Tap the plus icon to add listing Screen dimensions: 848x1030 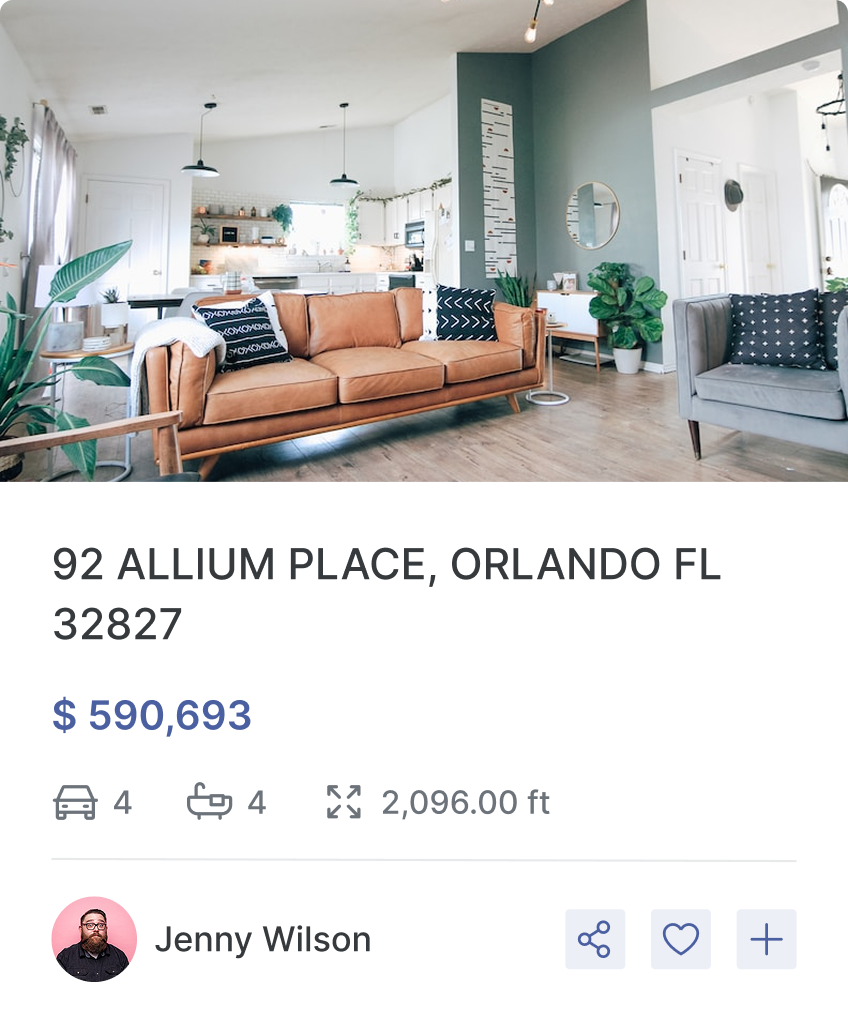click(x=766, y=939)
